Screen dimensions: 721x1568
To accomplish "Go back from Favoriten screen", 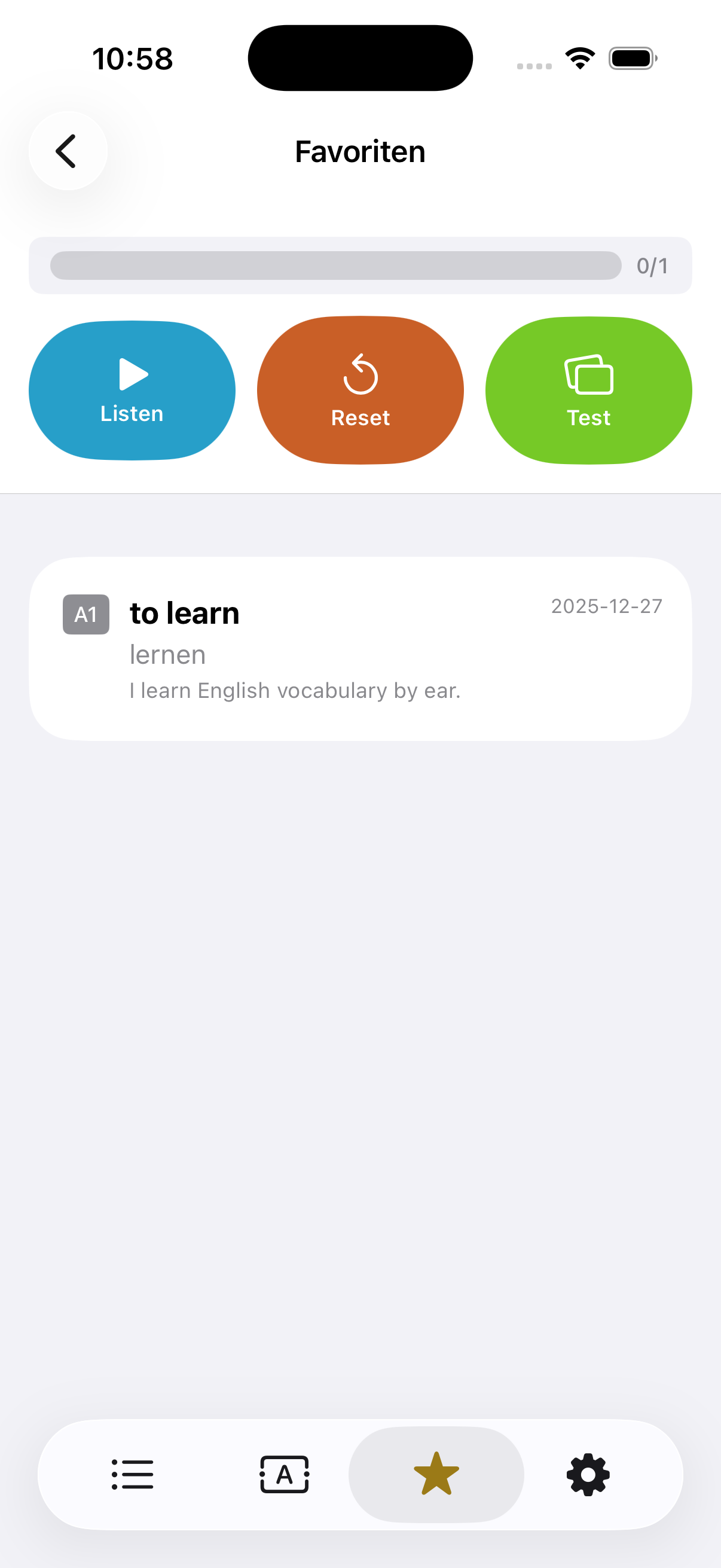I will 68,151.
